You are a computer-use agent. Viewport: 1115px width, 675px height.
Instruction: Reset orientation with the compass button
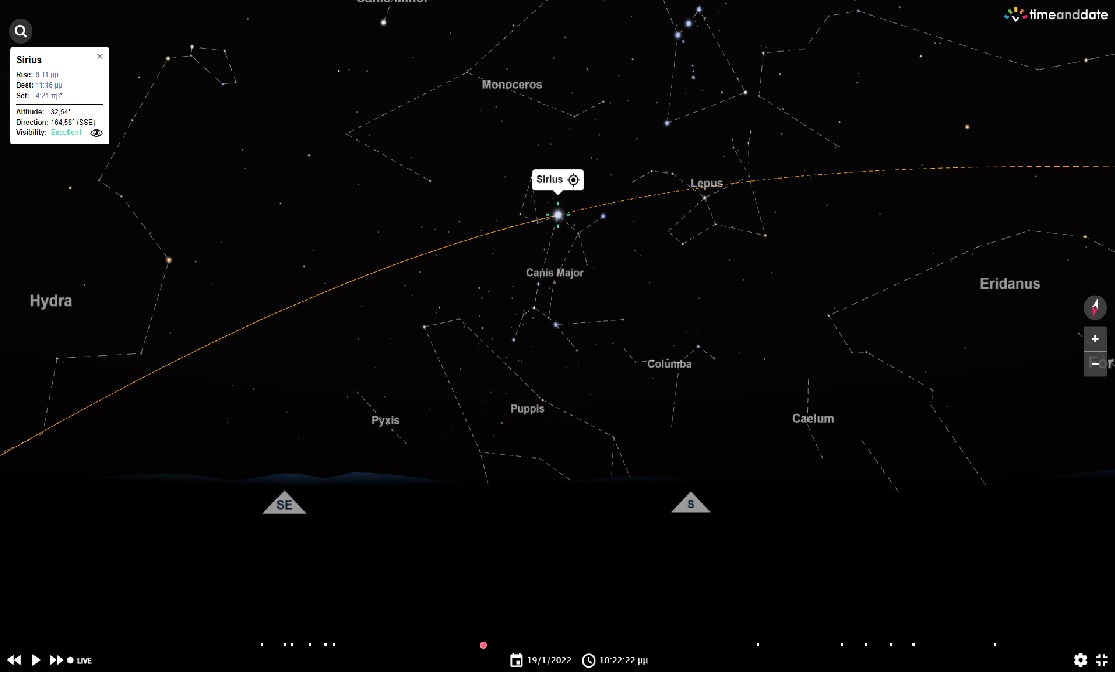pyautogui.click(x=1095, y=307)
